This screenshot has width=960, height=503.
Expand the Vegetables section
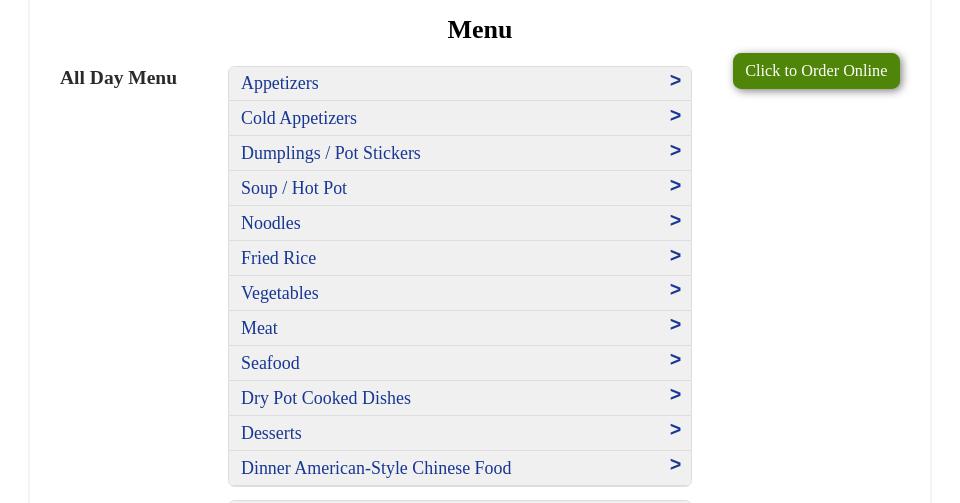(x=459, y=293)
